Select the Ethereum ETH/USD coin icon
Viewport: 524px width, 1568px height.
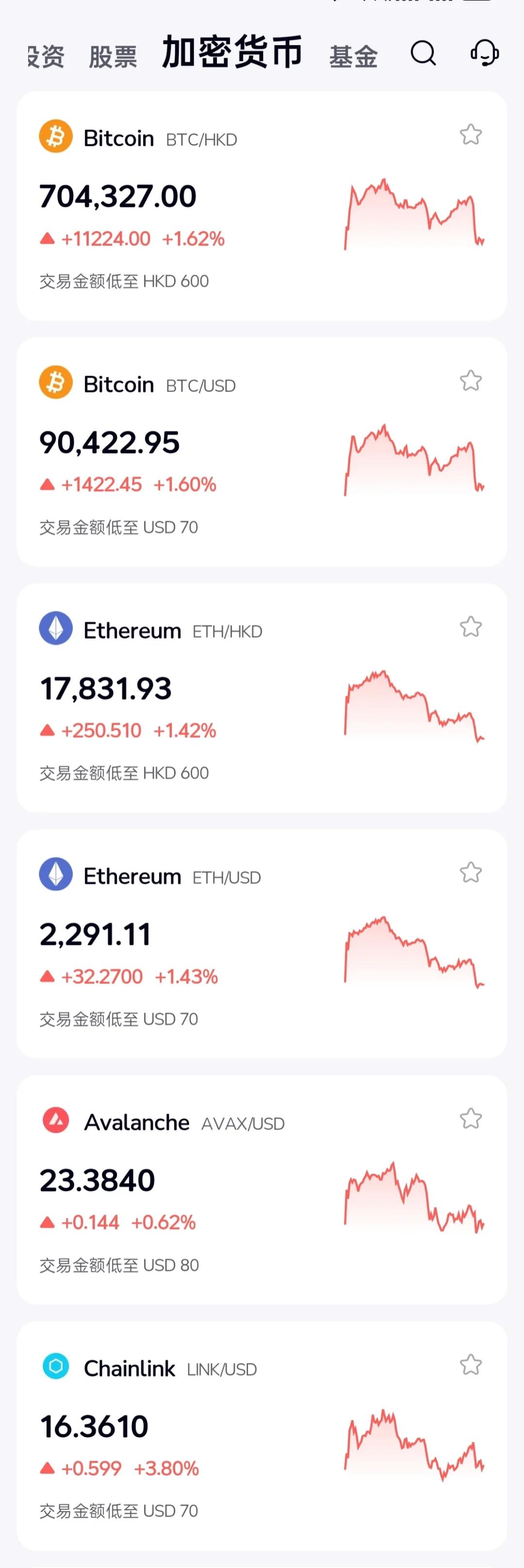point(55,875)
